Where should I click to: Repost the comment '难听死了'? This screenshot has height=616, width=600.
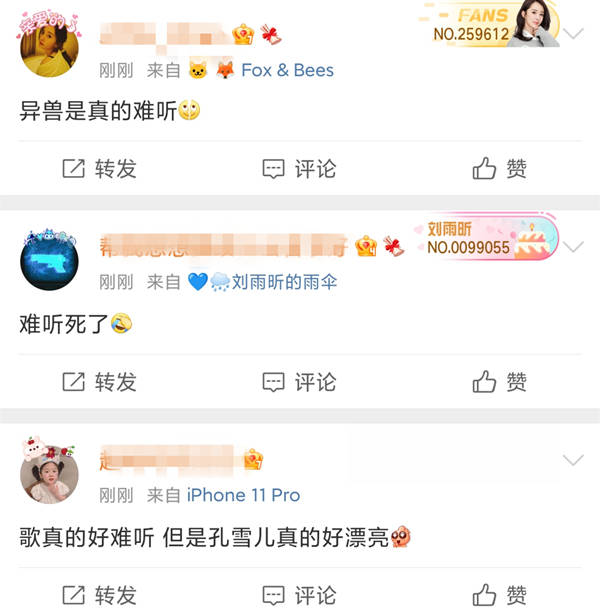pos(99,382)
